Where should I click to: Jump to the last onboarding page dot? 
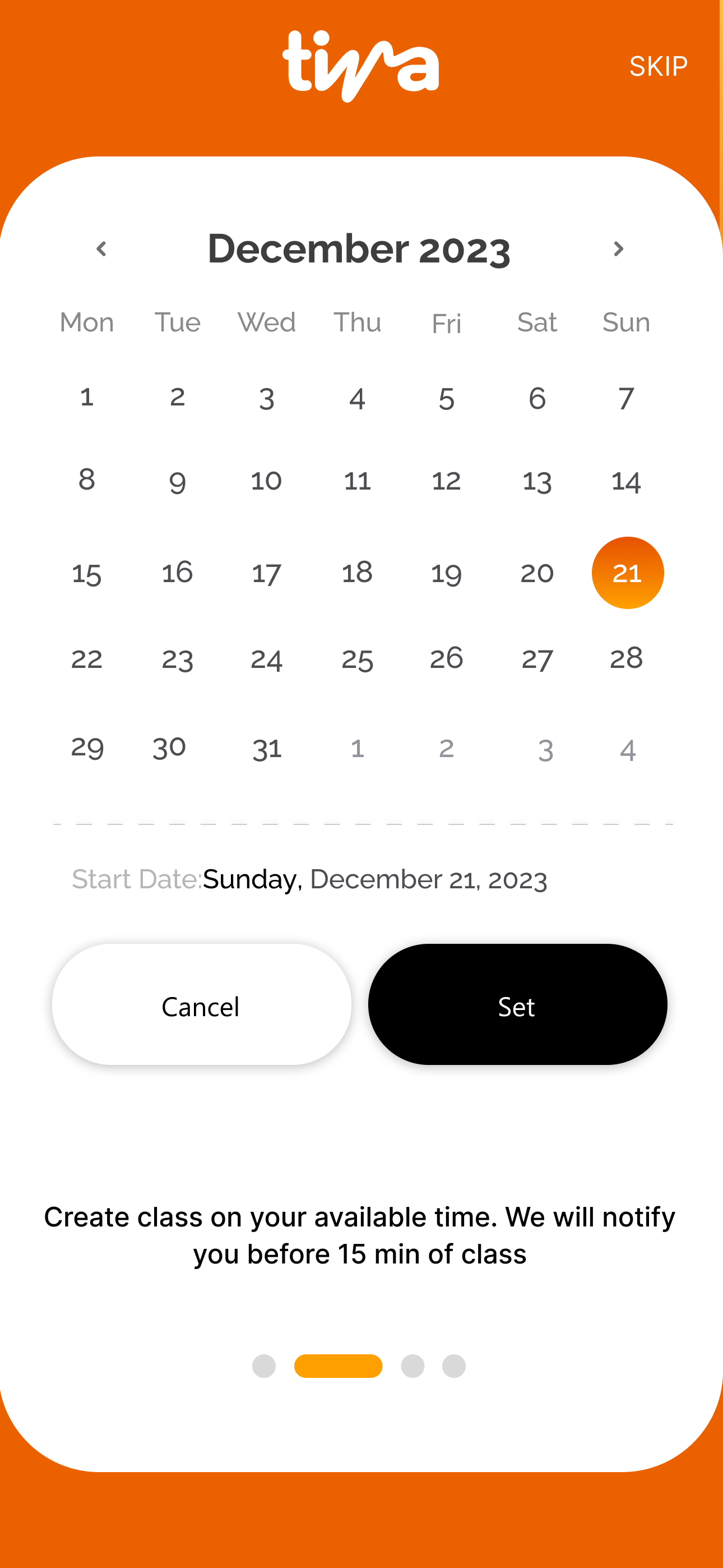(454, 1366)
